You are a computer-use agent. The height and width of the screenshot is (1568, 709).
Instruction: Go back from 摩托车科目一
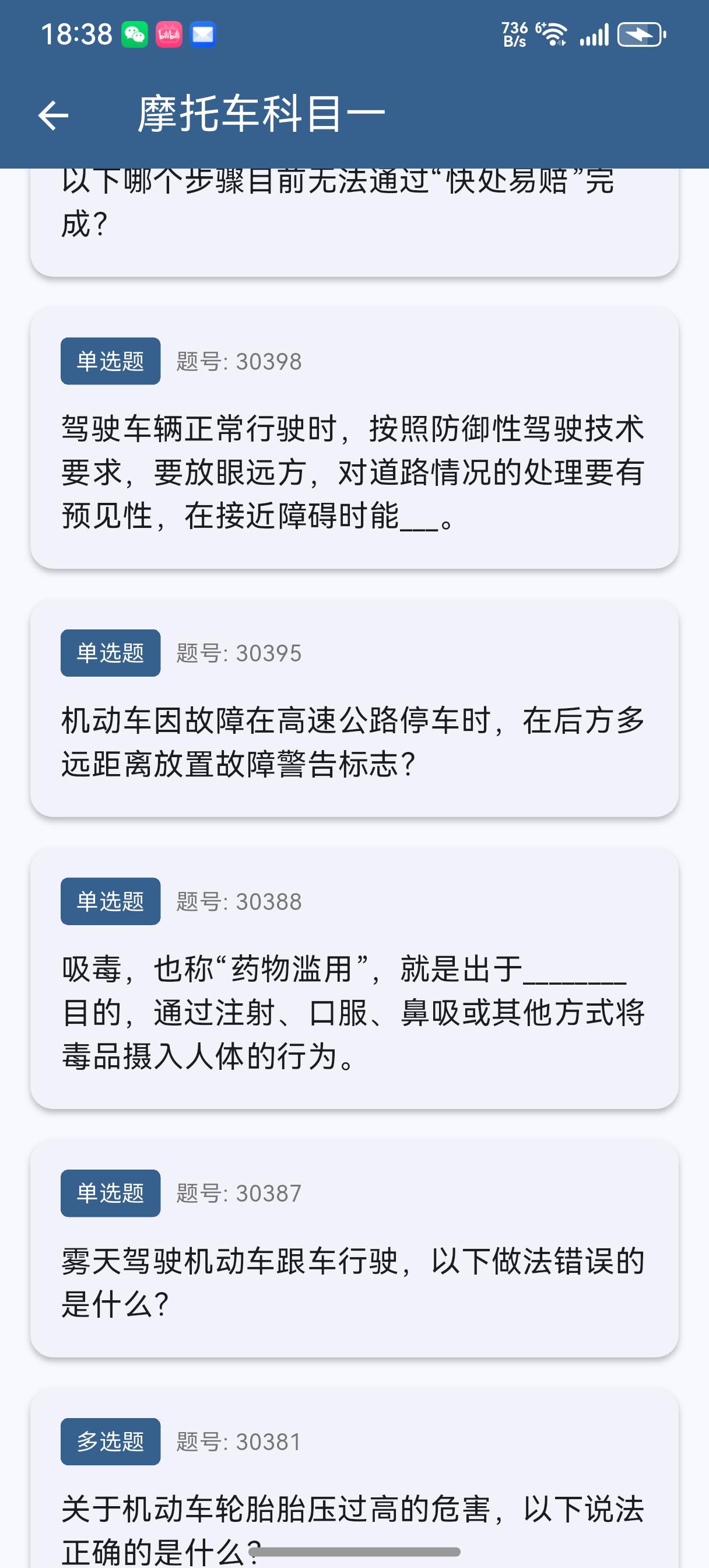(54, 115)
